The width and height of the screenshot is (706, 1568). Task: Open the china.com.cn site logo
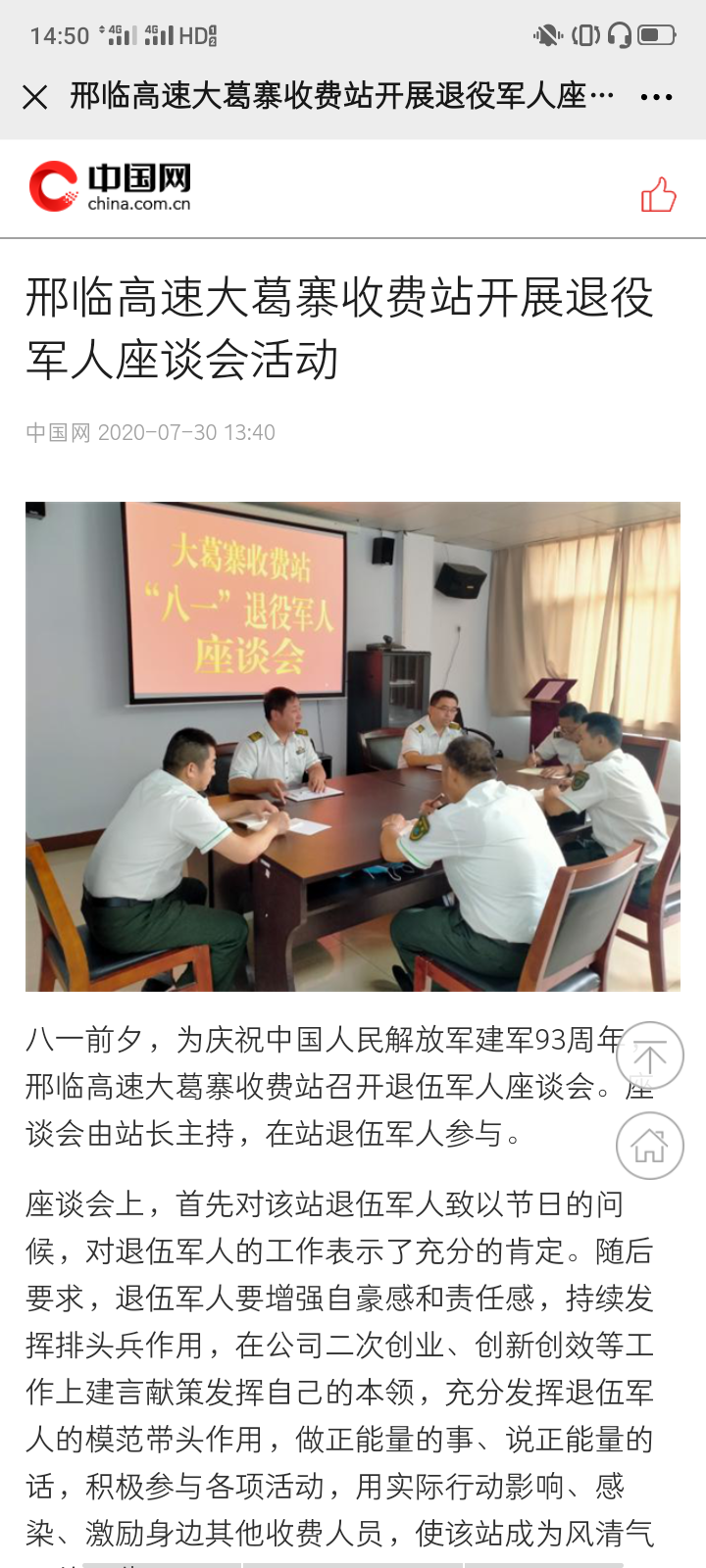click(110, 187)
